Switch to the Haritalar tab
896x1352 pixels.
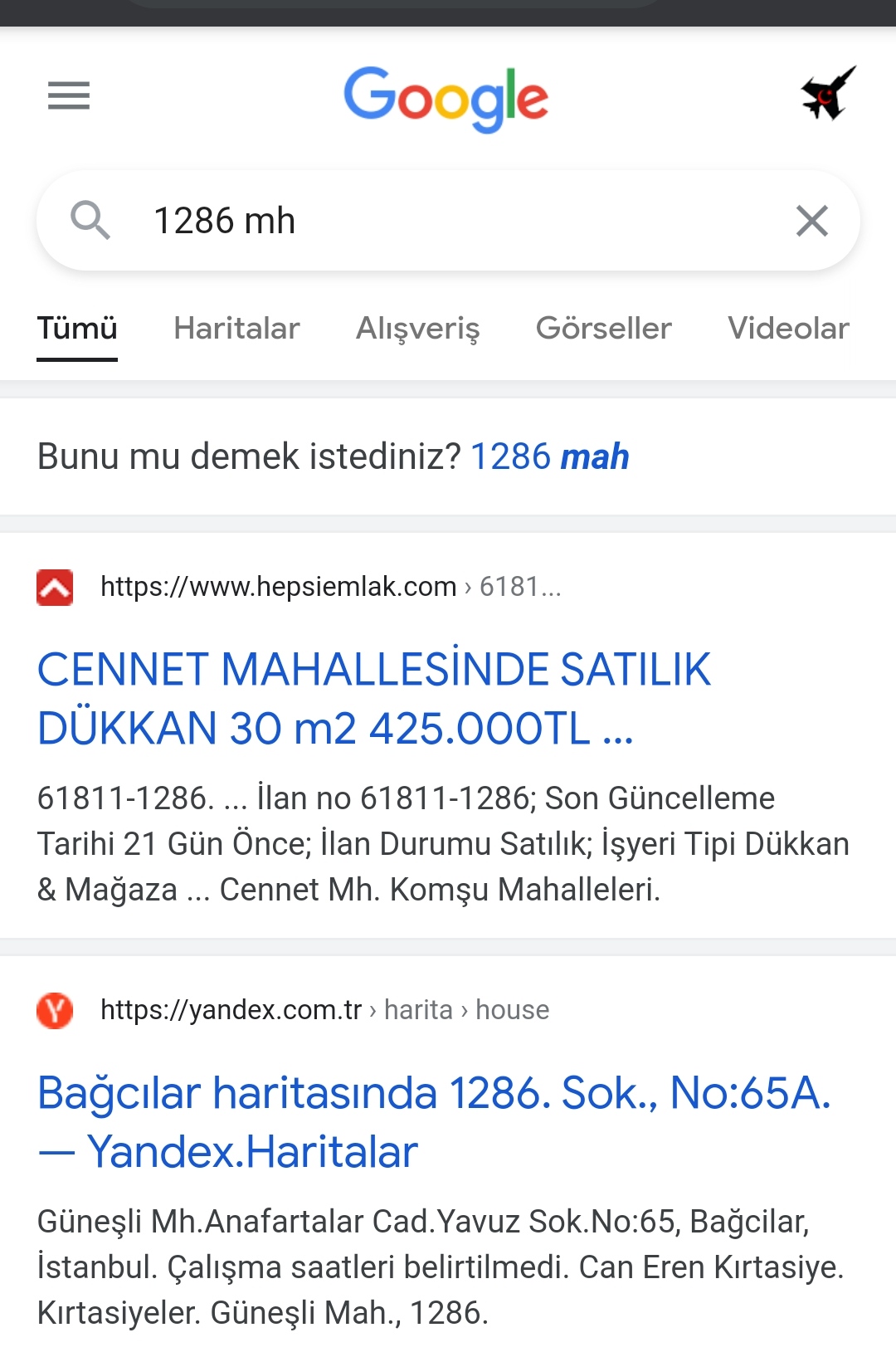(236, 329)
